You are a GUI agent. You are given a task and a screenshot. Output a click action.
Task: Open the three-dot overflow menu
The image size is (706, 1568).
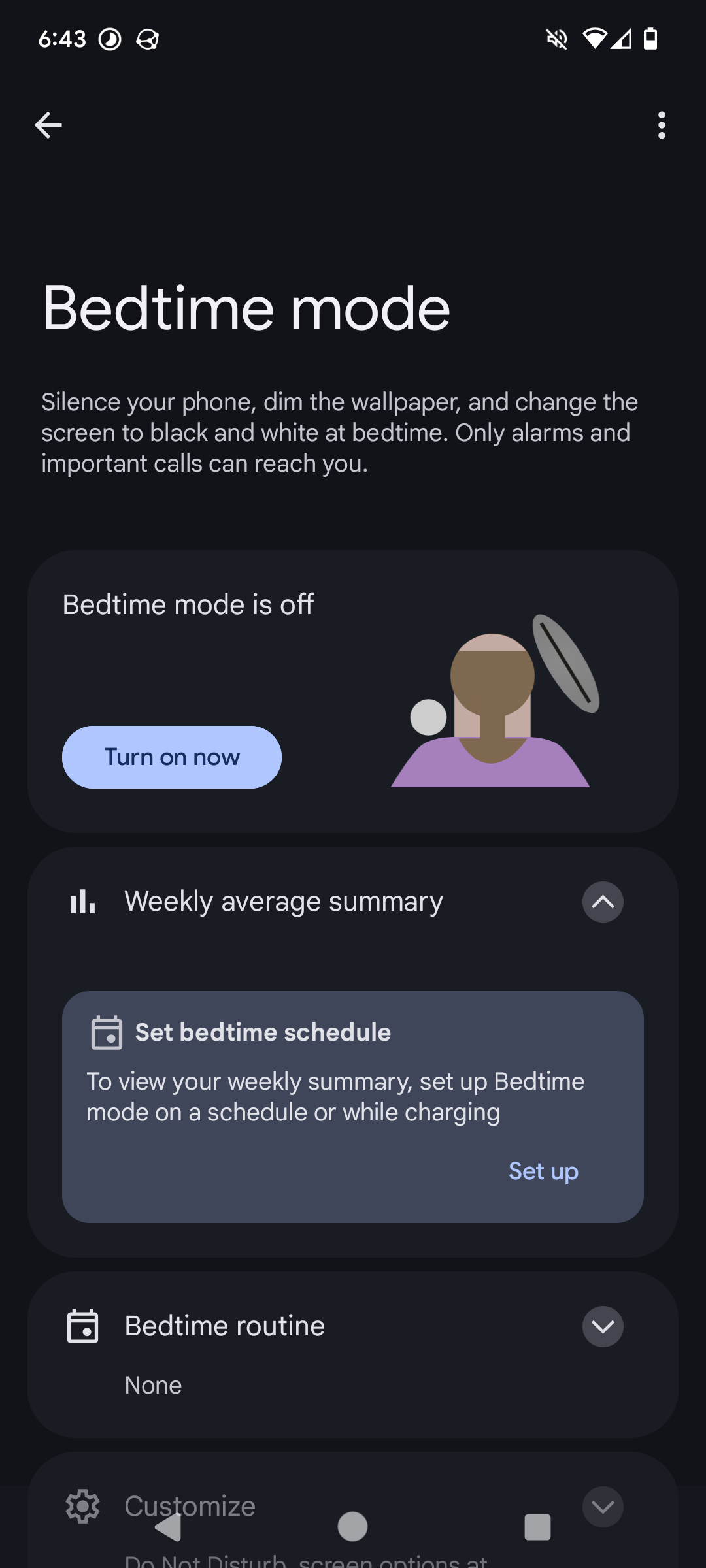pyautogui.click(x=662, y=125)
